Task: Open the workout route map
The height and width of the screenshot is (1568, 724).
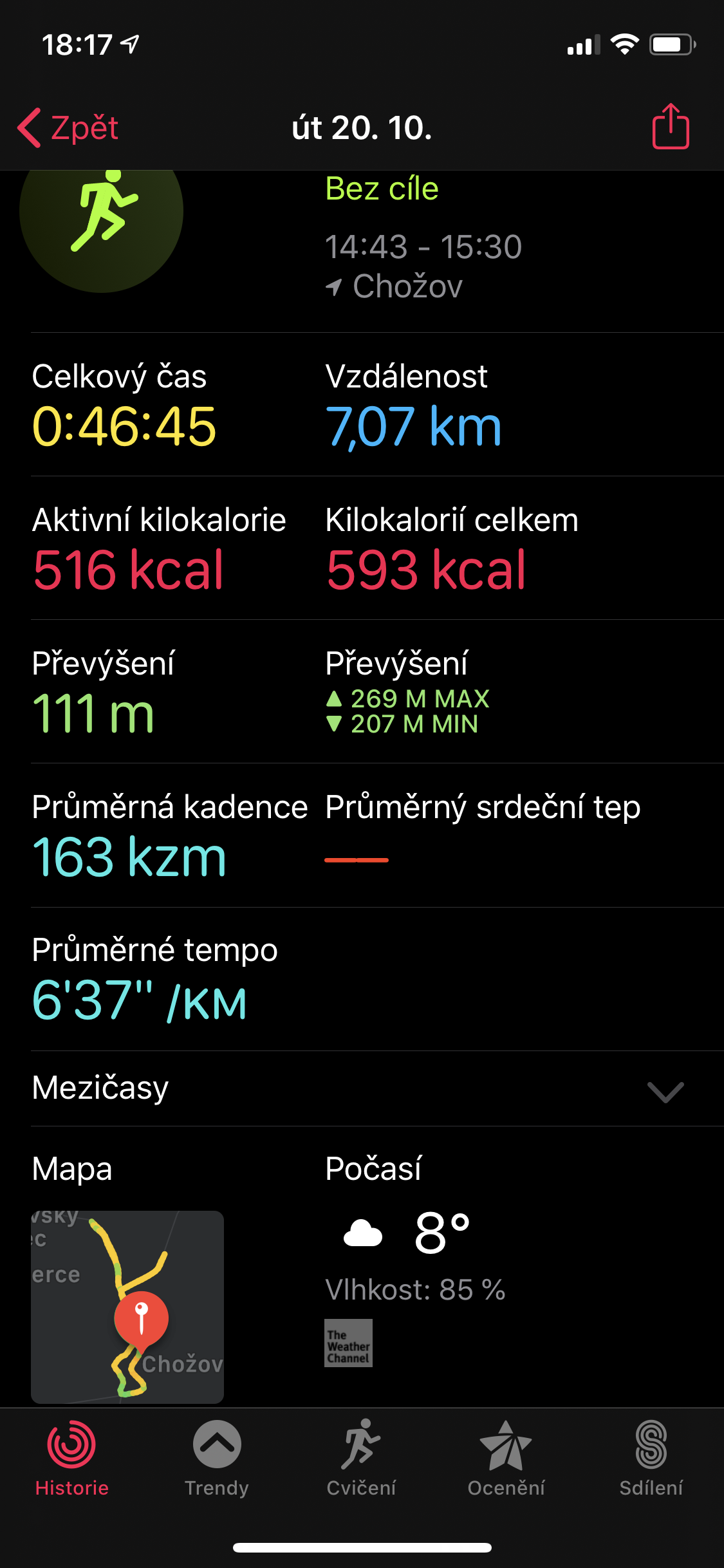Action: point(127,1307)
